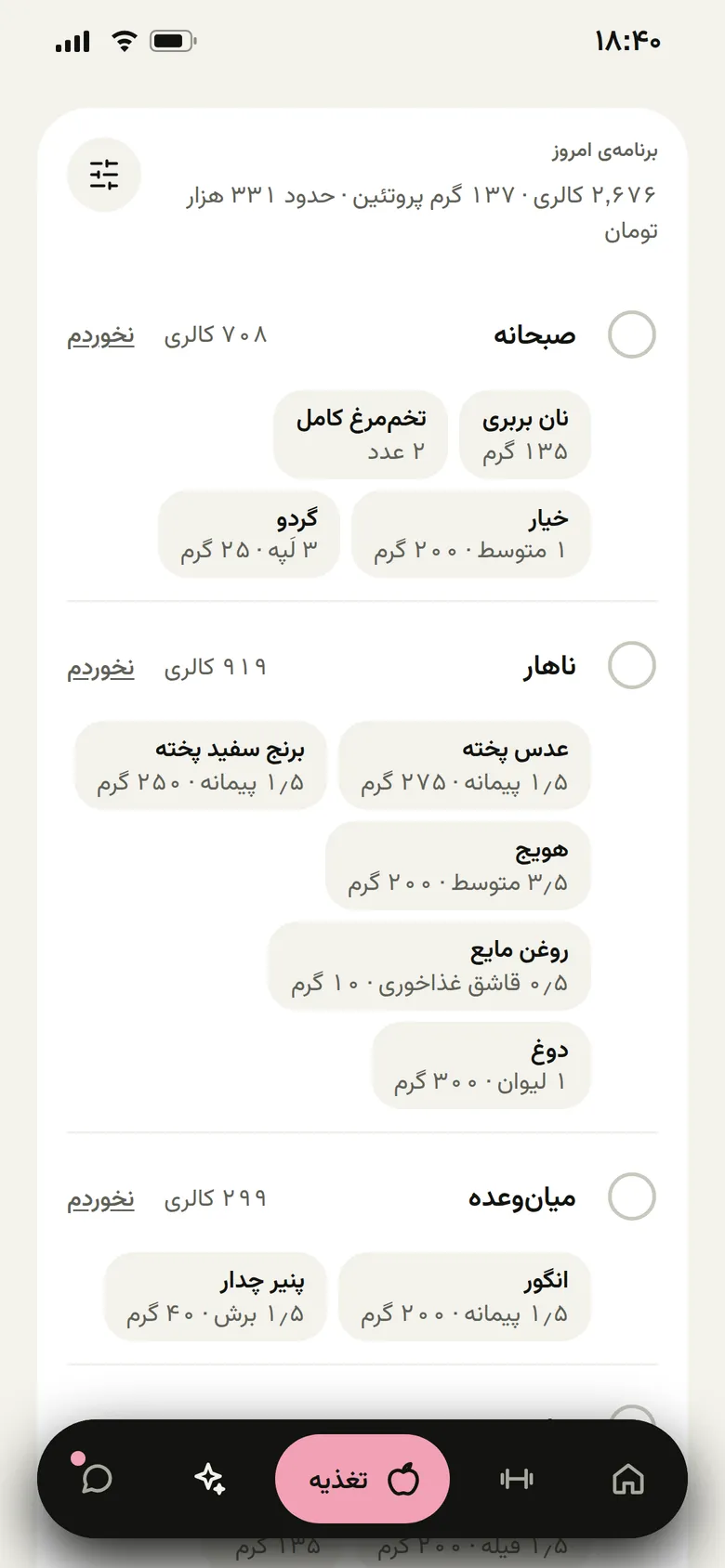Select the هویج food chip
The height and width of the screenshot is (1568, 725).
coord(458,866)
